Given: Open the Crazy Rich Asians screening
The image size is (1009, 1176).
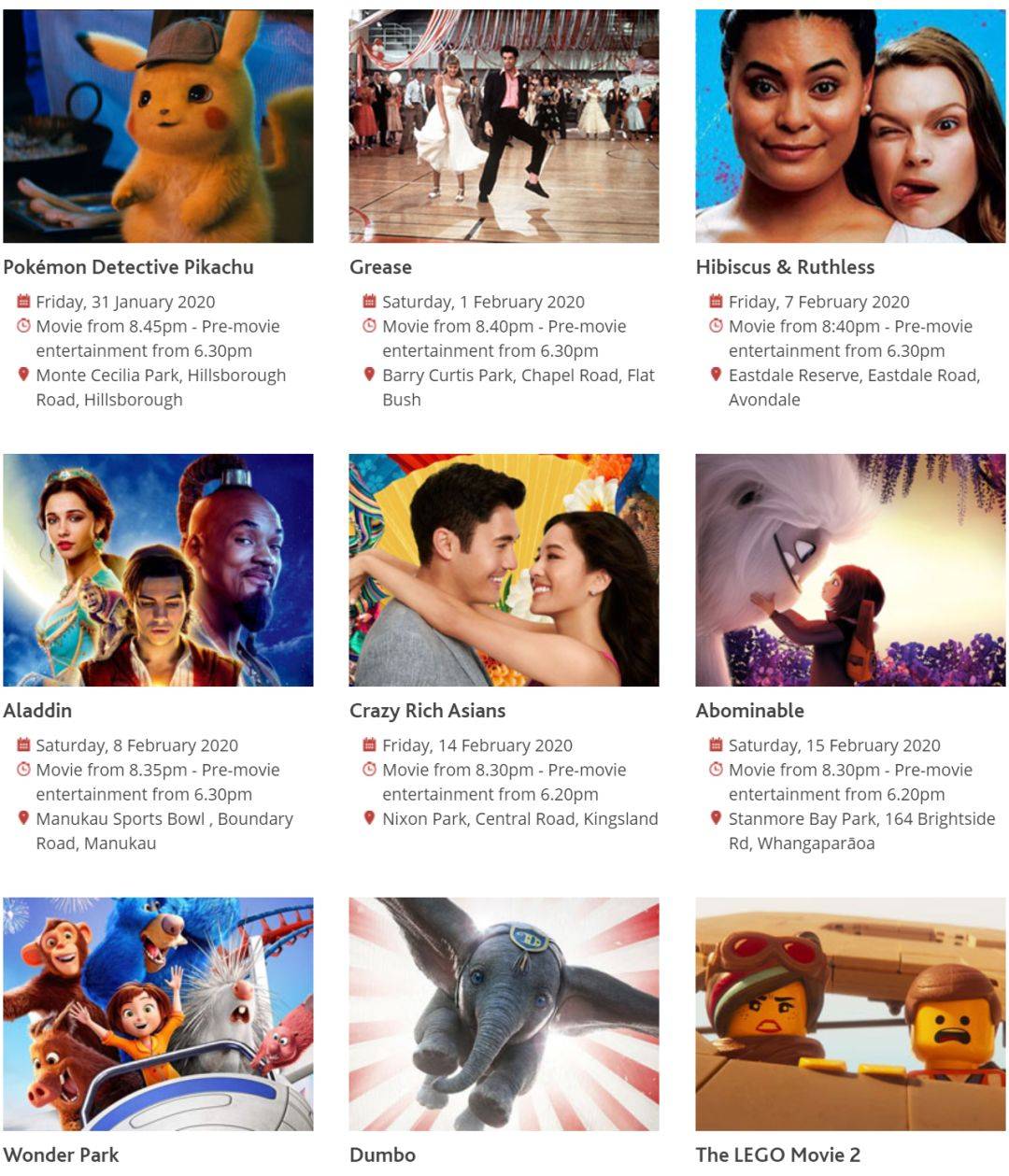Looking at the screenshot, I should click(x=427, y=711).
